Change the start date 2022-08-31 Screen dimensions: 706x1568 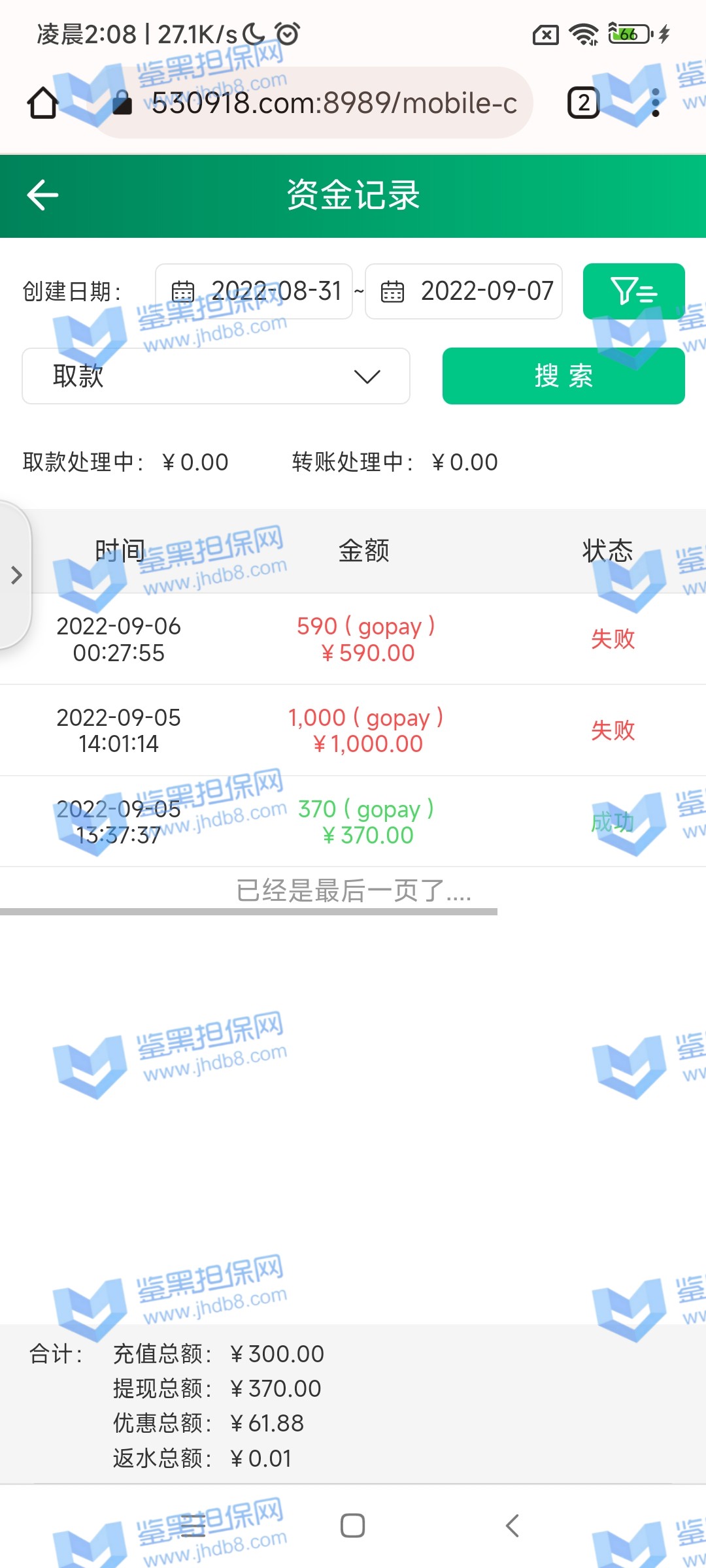click(255, 291)
